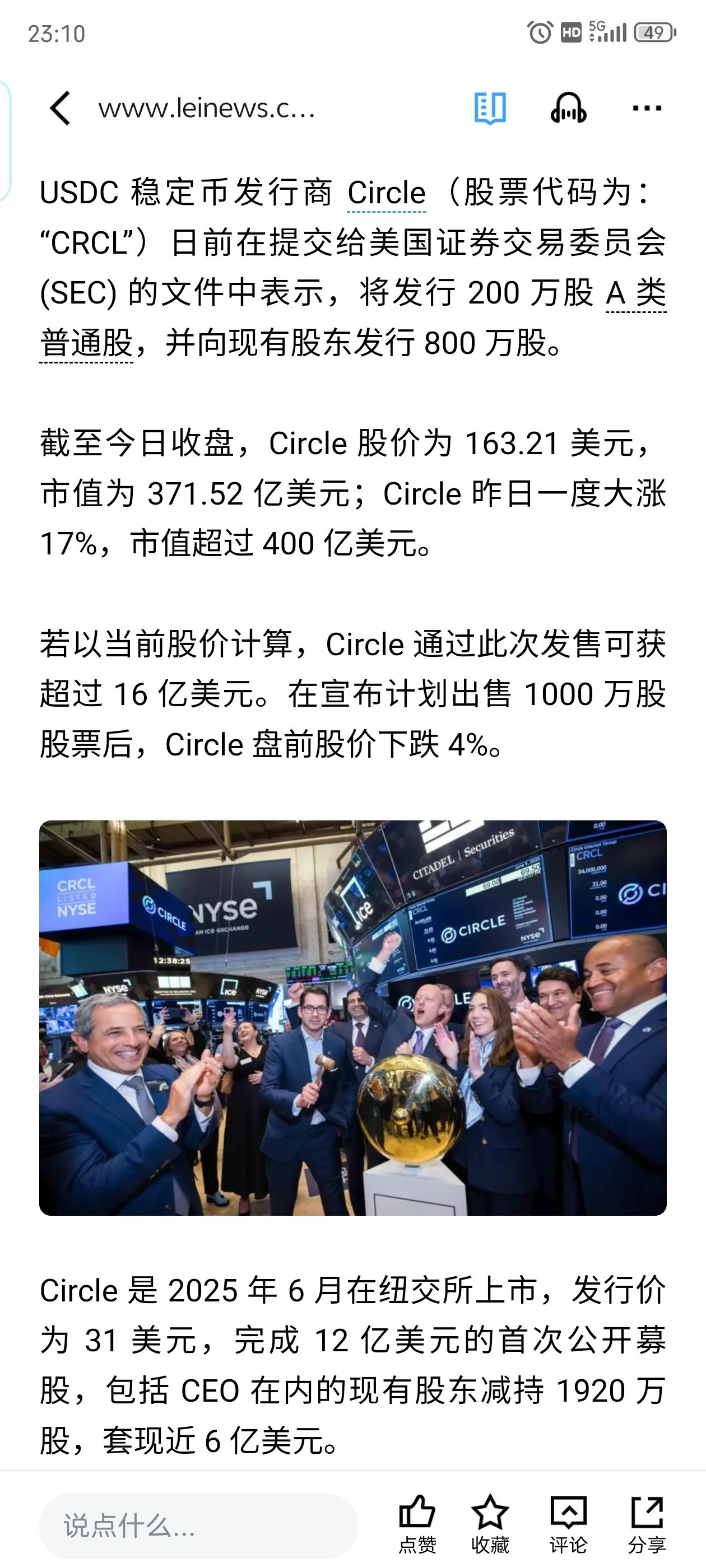This screenshot has width=706, height=1568.
Task: Enable reader mode with the book icon
Action: [490, 108]
